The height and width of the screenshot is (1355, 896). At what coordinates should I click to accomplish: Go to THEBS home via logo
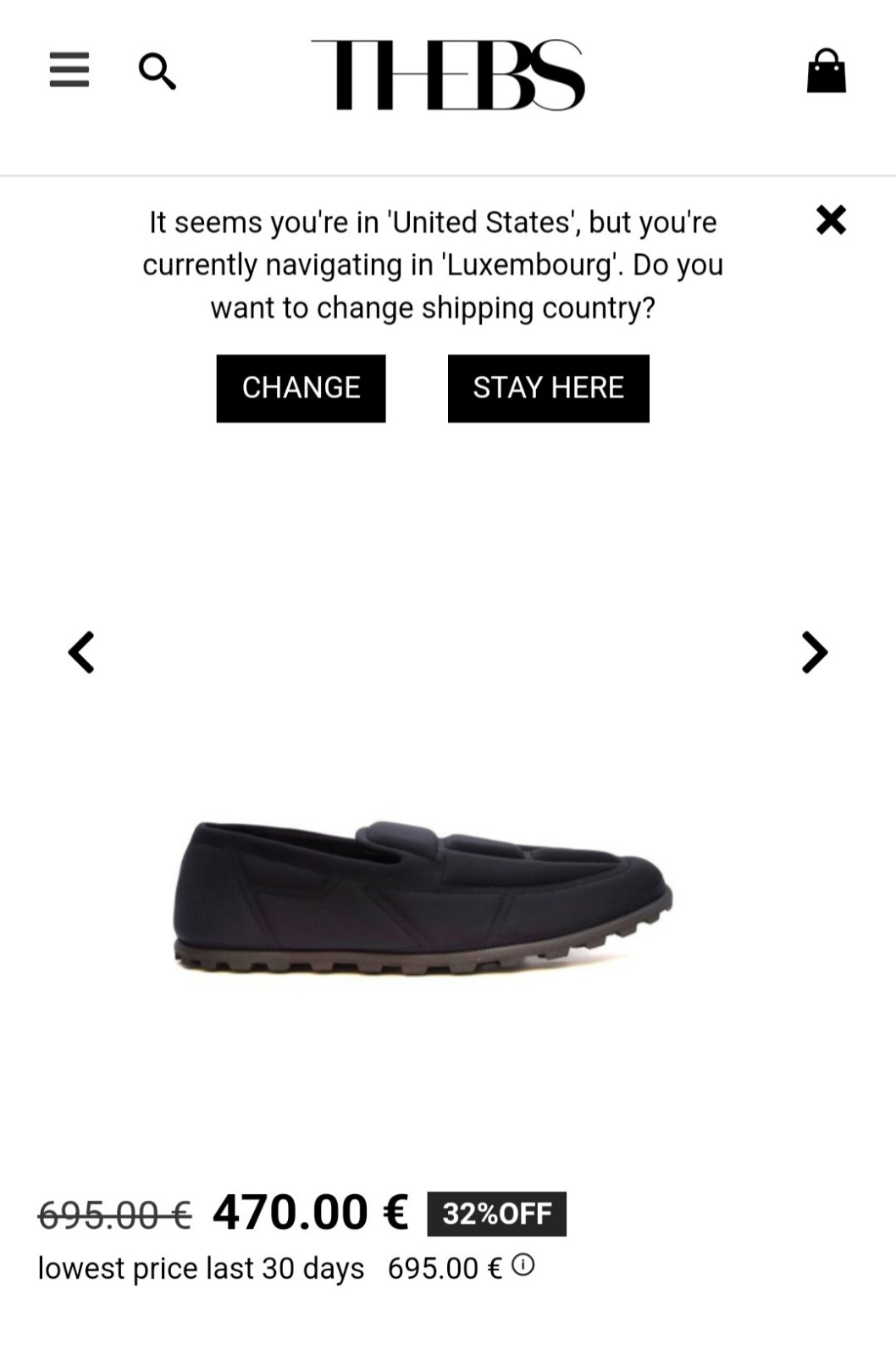(447, 75)
